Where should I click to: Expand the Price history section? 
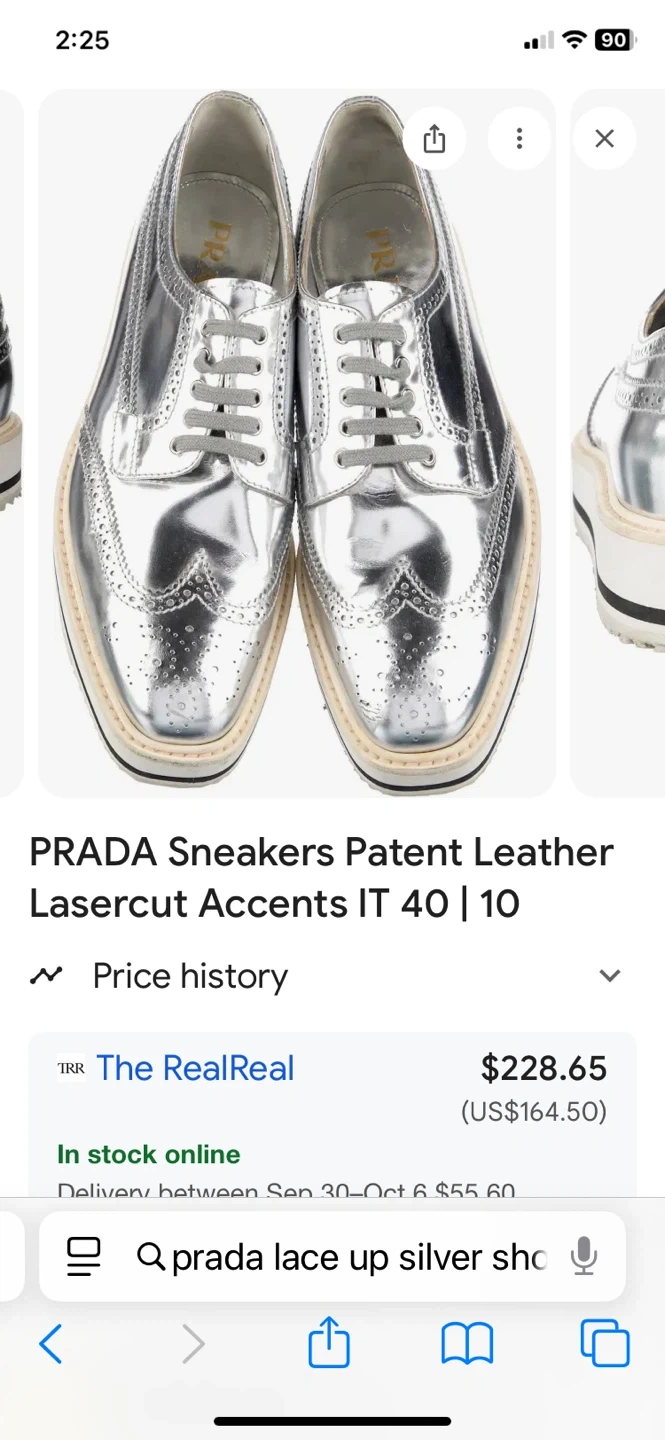click(610, 976)
